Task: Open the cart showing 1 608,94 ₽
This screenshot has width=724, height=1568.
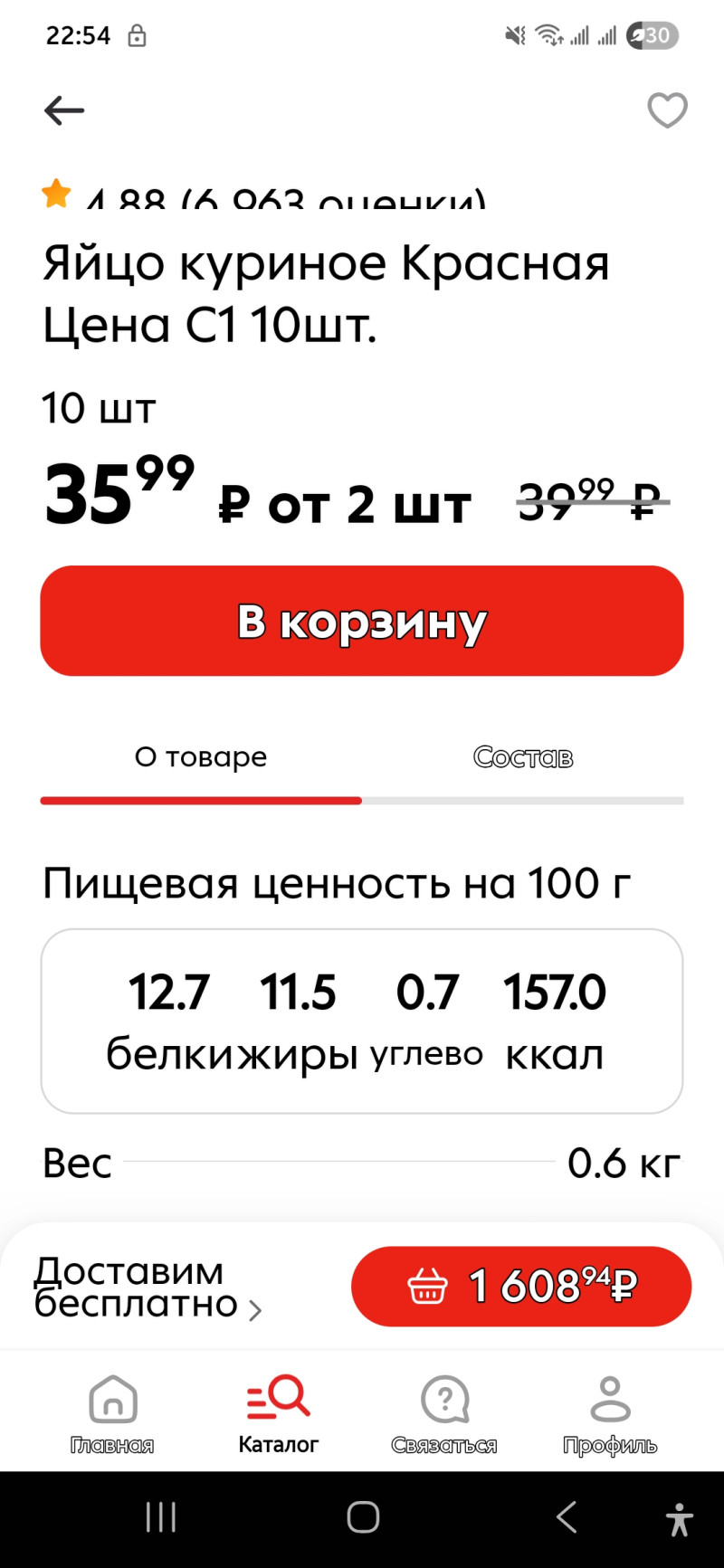Action: click(521, 1286)
